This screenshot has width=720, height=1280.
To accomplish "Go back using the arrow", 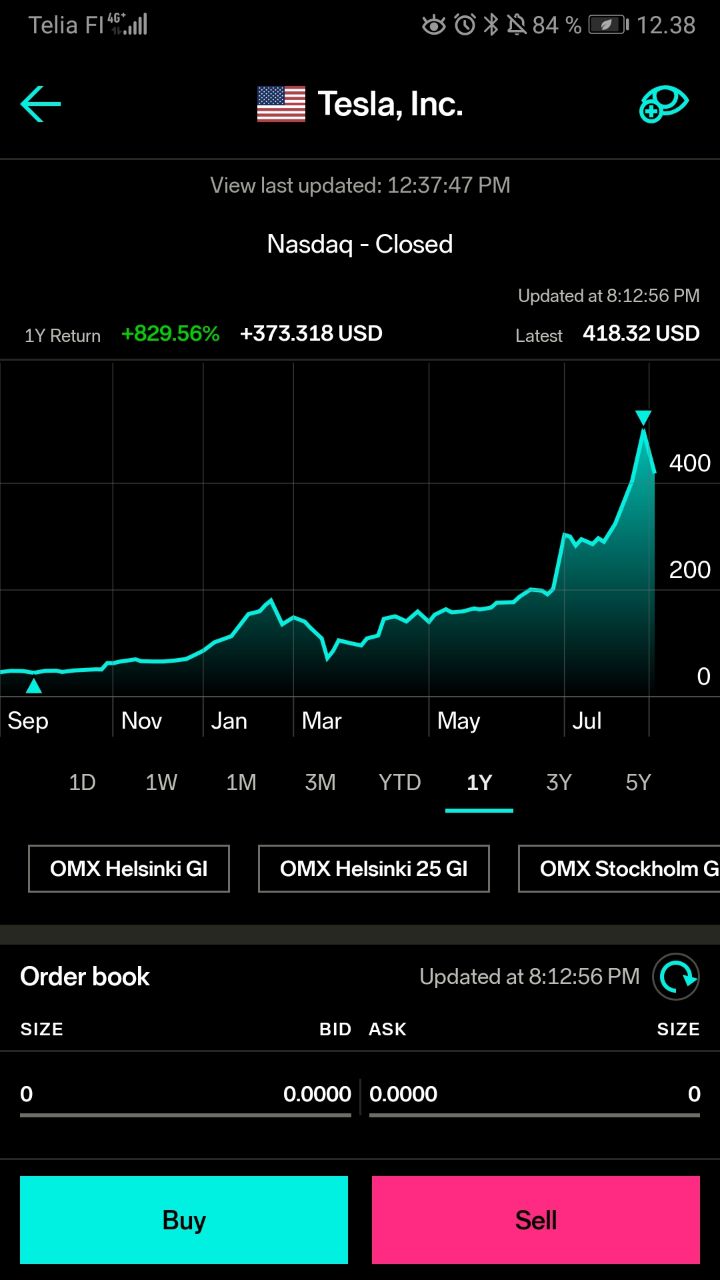I will coord(41,104).
